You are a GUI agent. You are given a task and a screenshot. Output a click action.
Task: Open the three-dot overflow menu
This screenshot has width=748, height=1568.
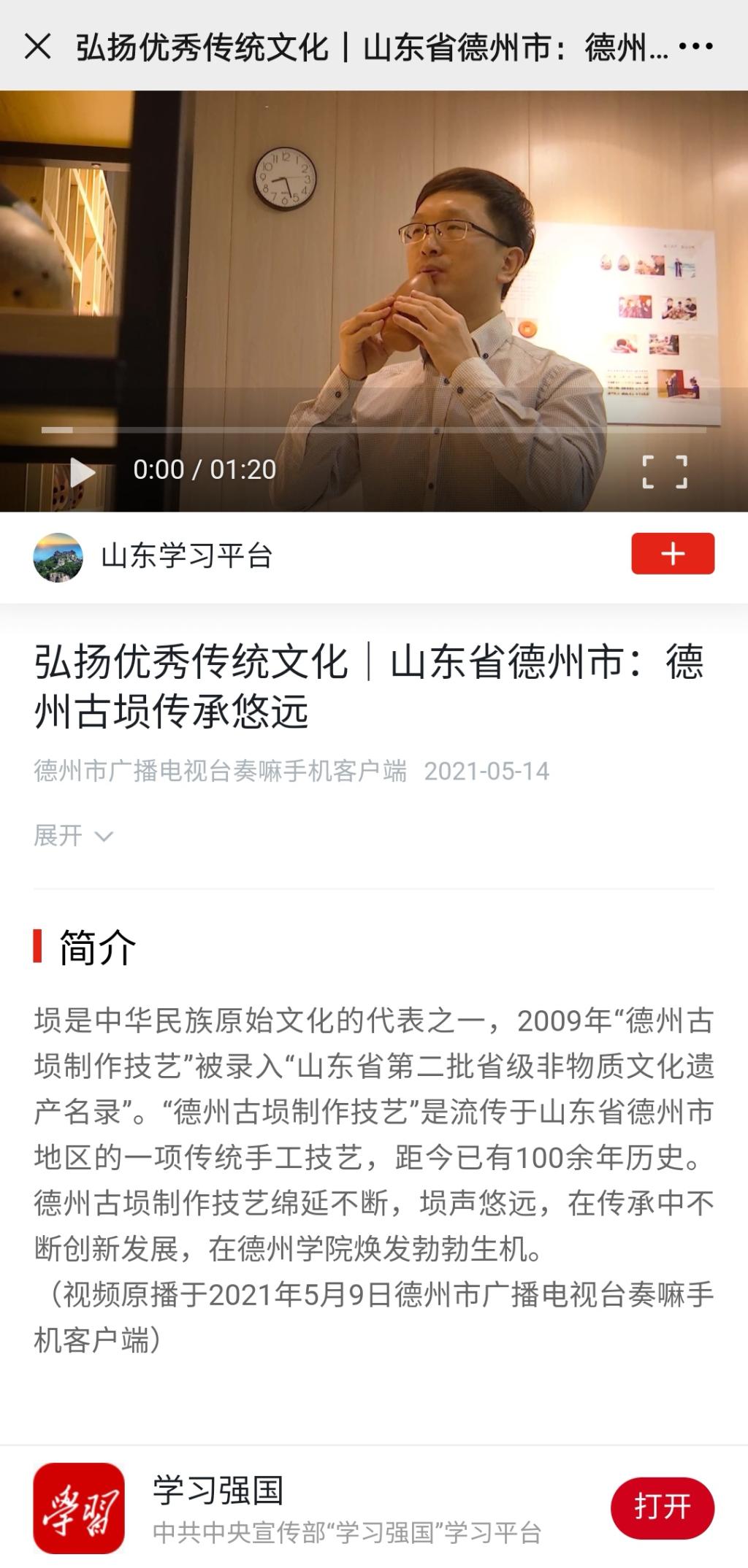pos(695,47)
